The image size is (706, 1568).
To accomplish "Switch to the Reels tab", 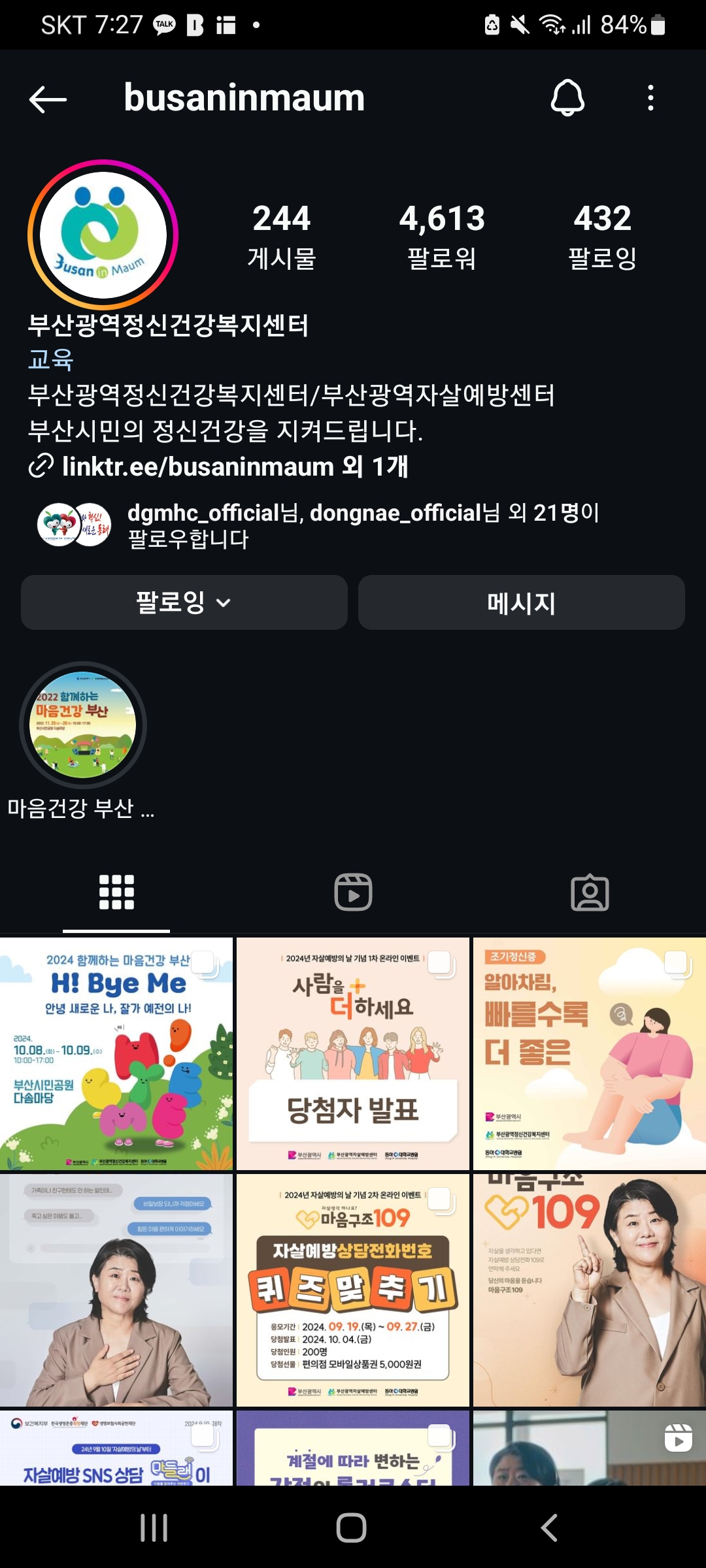I will (x=353, y=892).
